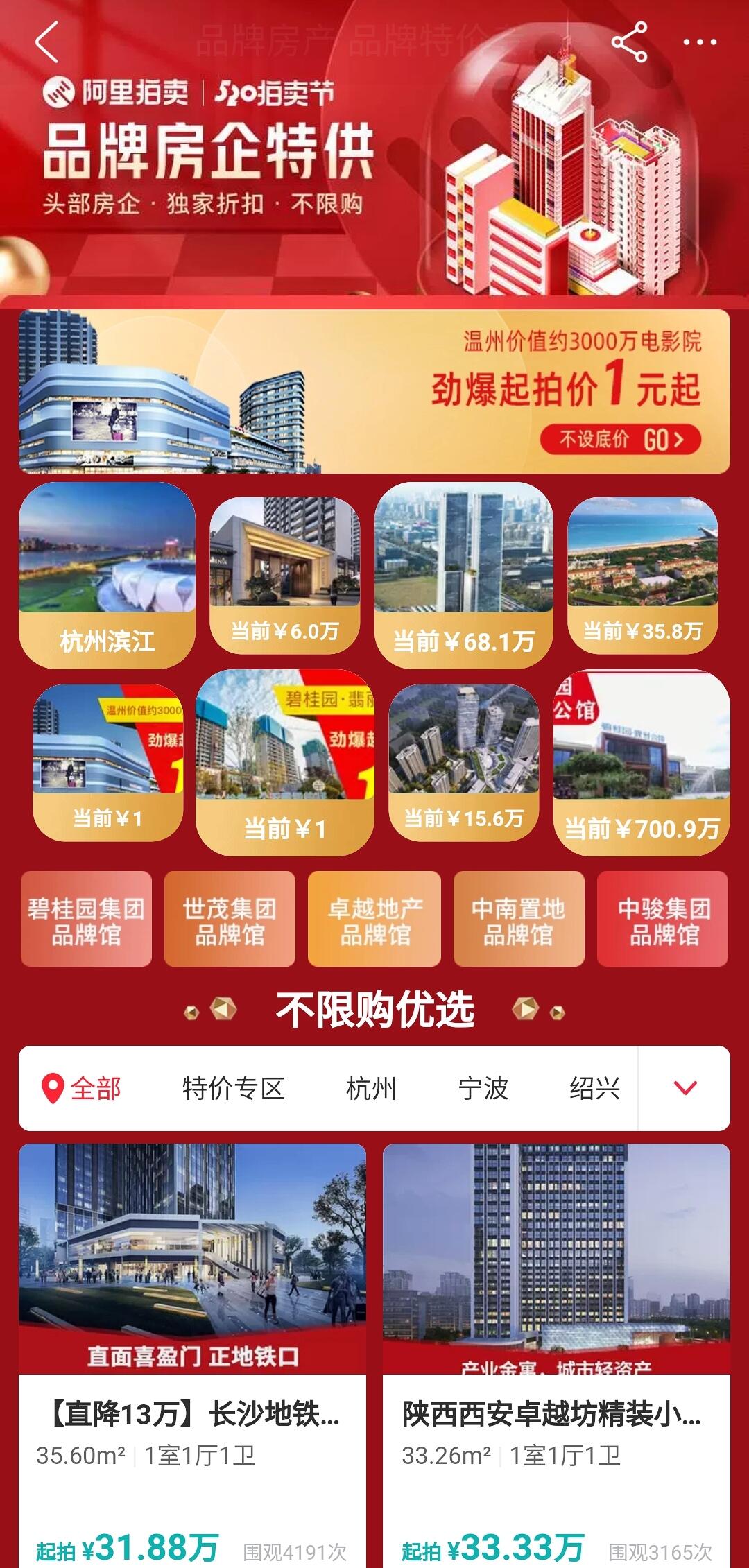Viewport: 749px width, 1568px height.
Task: Share this auction page
Action: [630, 42]
